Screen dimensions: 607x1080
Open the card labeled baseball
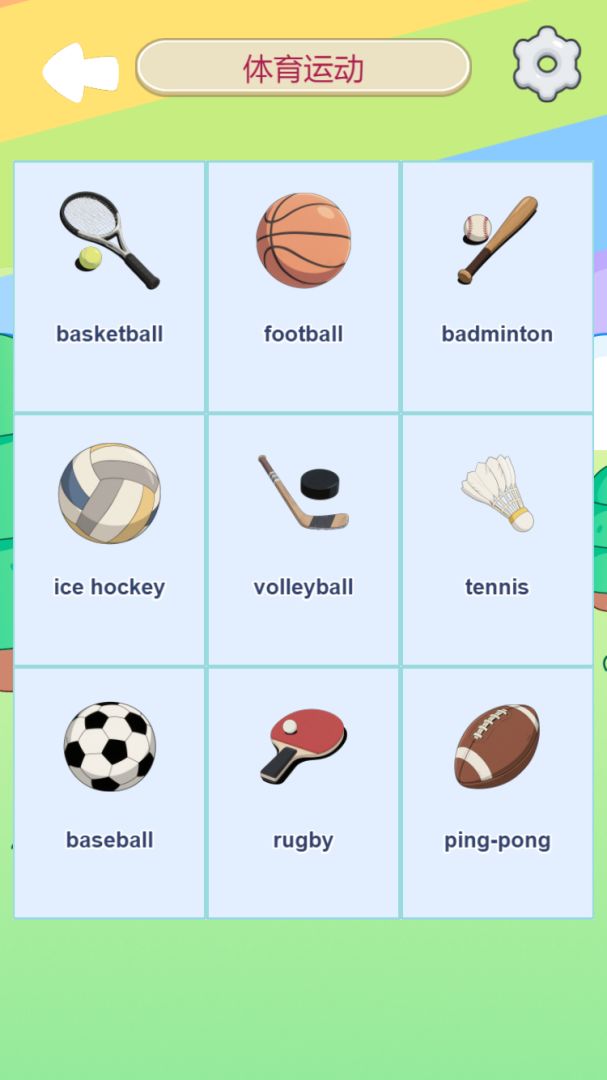tap(109, 793)
